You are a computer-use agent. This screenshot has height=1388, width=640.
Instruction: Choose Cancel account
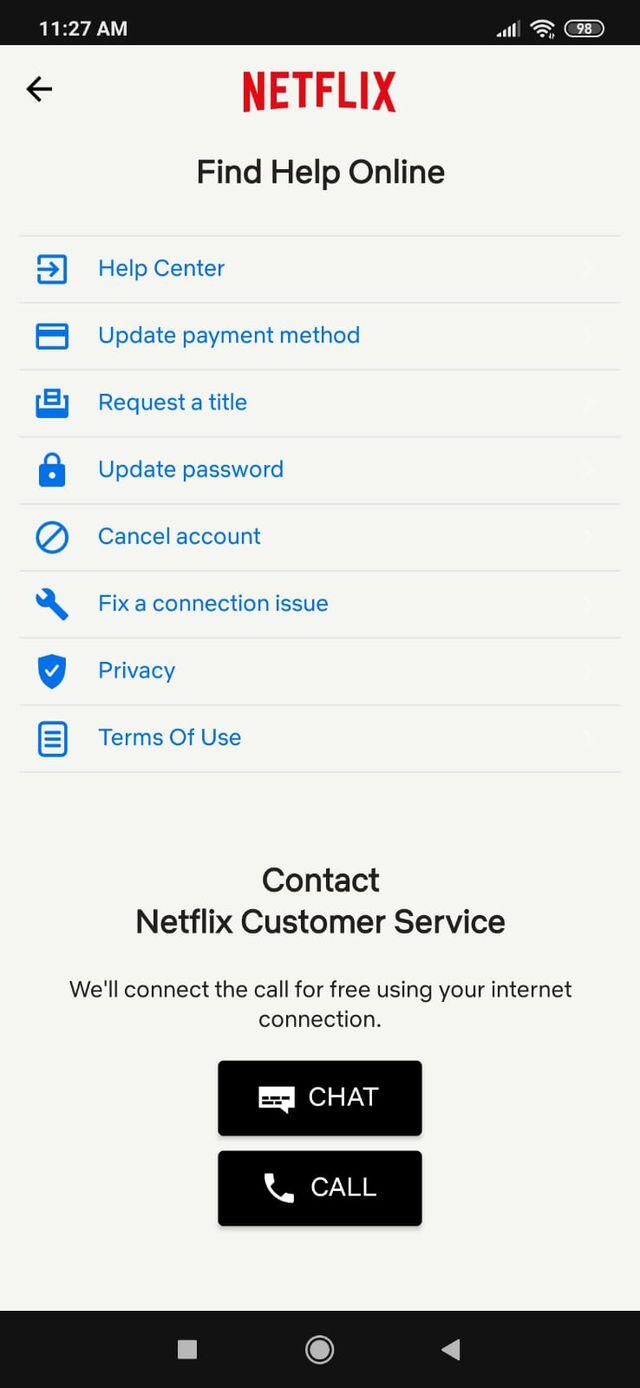click(179, 536)
